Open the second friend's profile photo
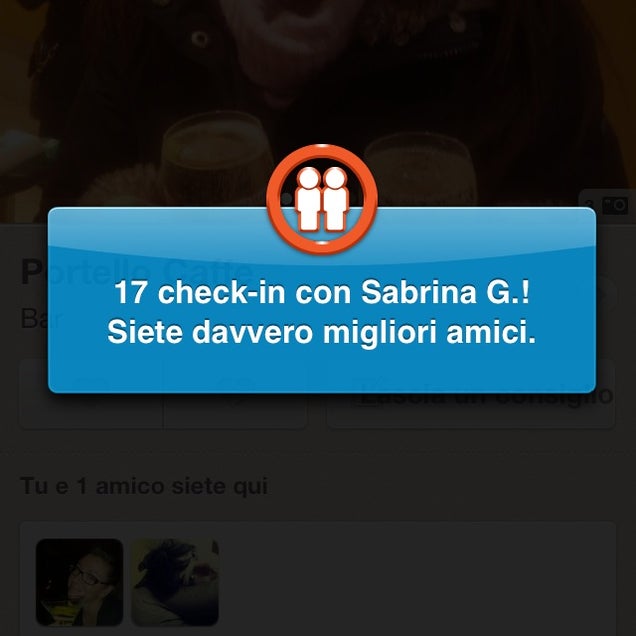This screenshot has height=636, width=636. coord(175,582)
